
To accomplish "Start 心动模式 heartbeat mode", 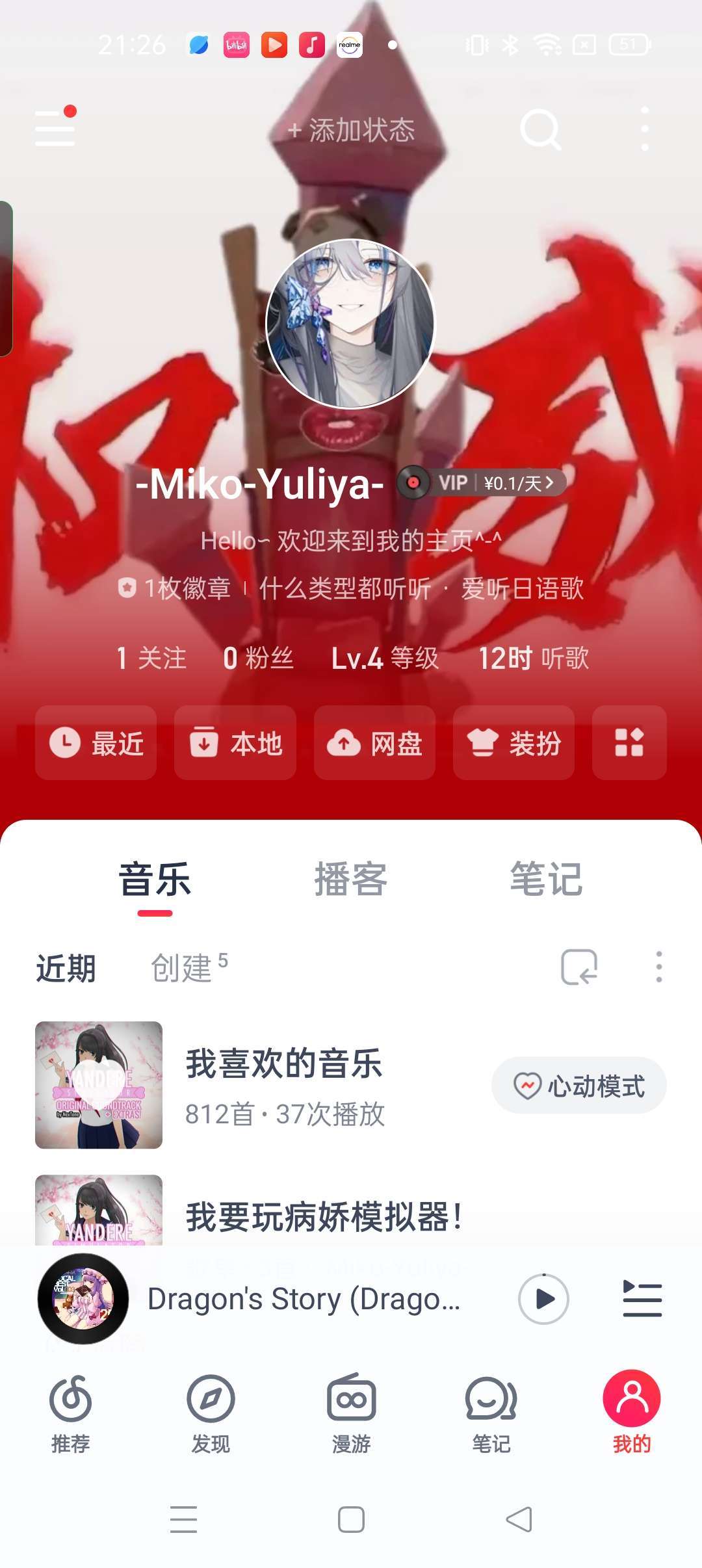I will (x=578, y=1086).
